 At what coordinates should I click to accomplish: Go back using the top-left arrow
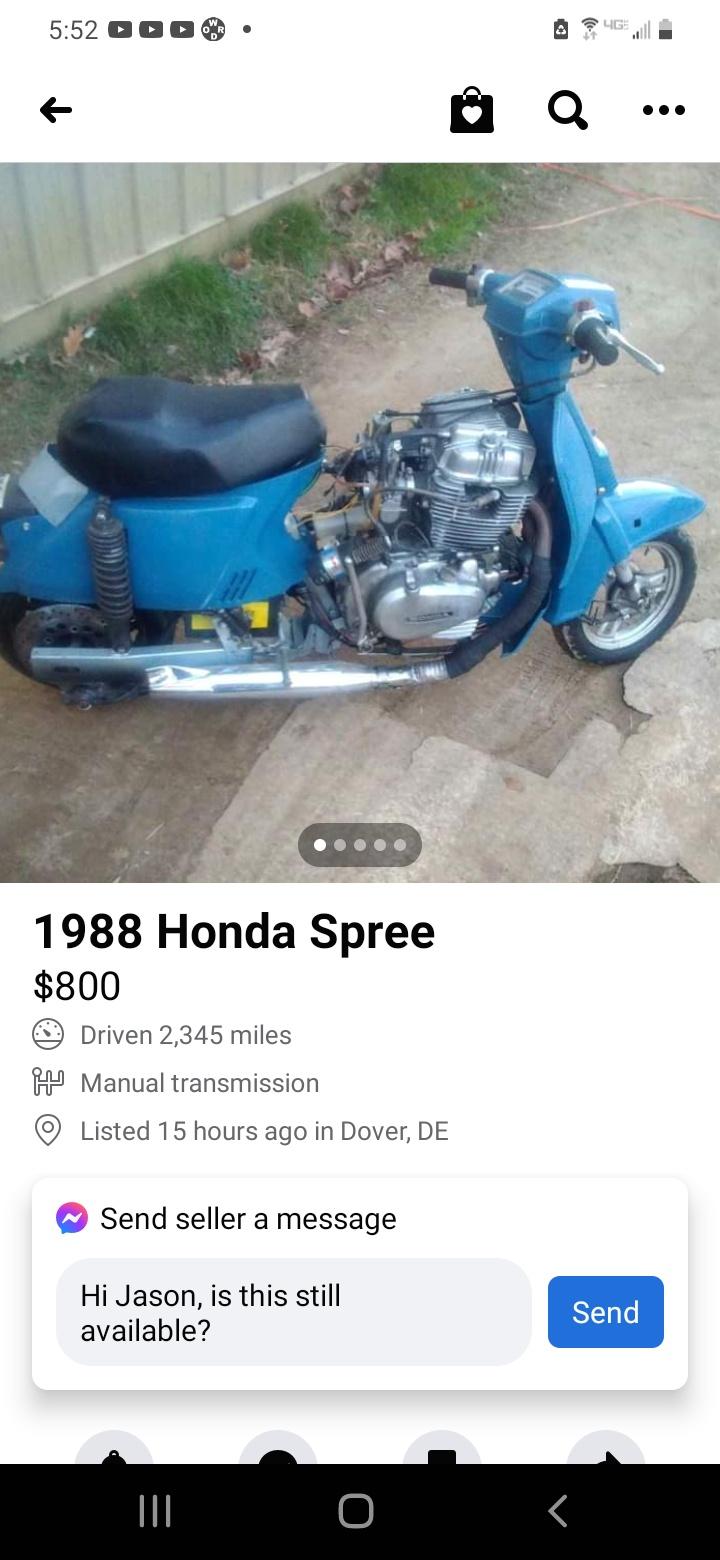coord(56,110)
